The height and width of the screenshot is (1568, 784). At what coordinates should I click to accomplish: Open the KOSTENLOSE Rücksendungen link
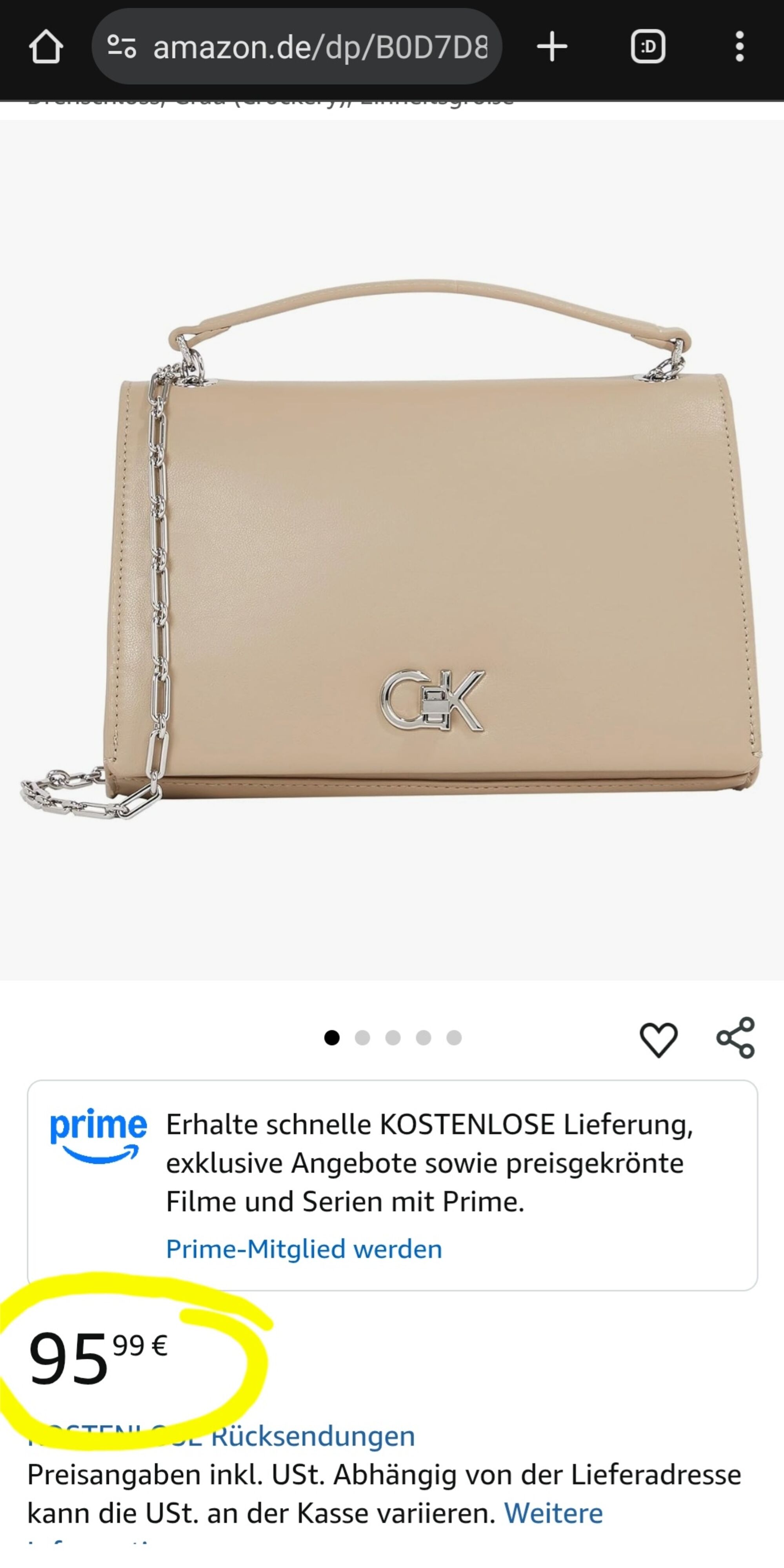(221, 1436)
